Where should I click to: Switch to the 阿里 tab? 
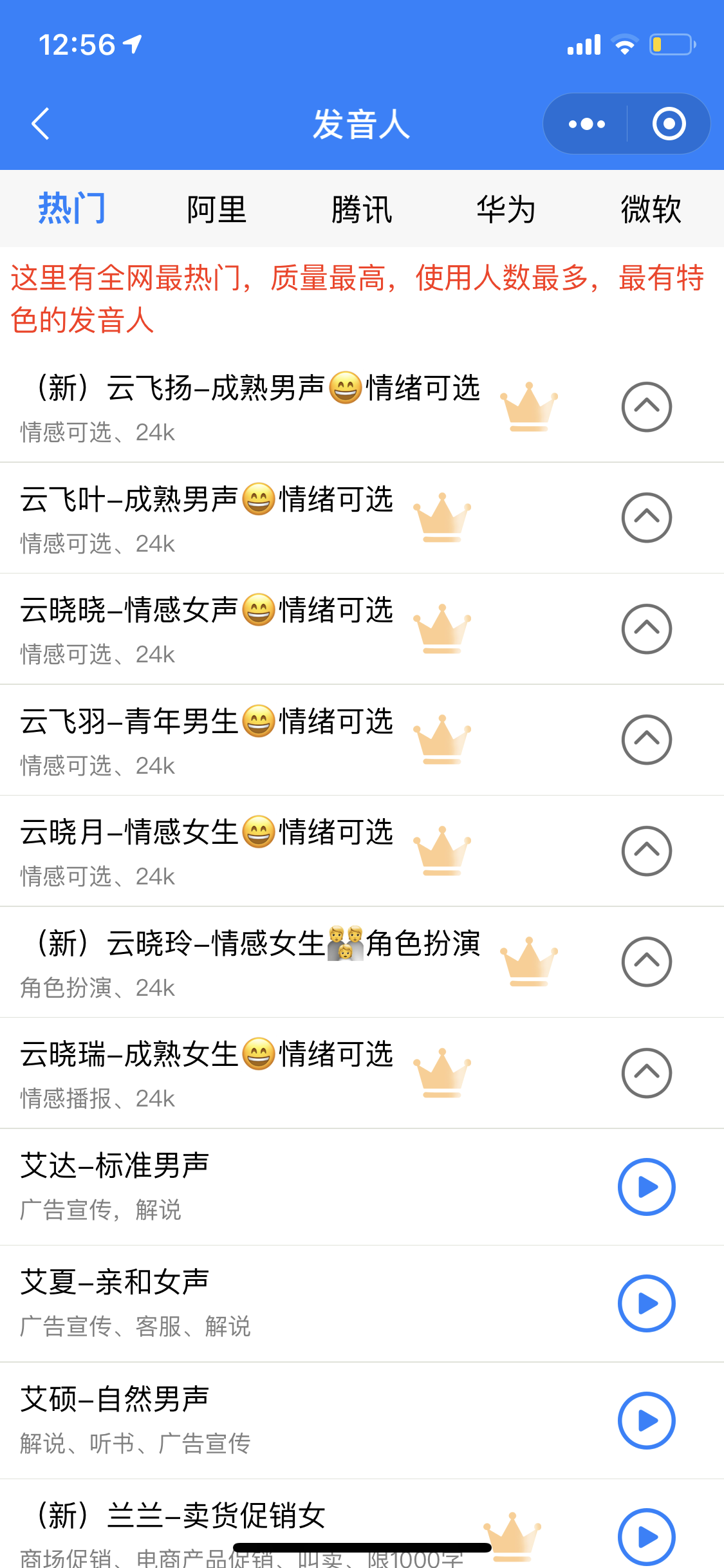pyautogui.click(x=217, y=209)
